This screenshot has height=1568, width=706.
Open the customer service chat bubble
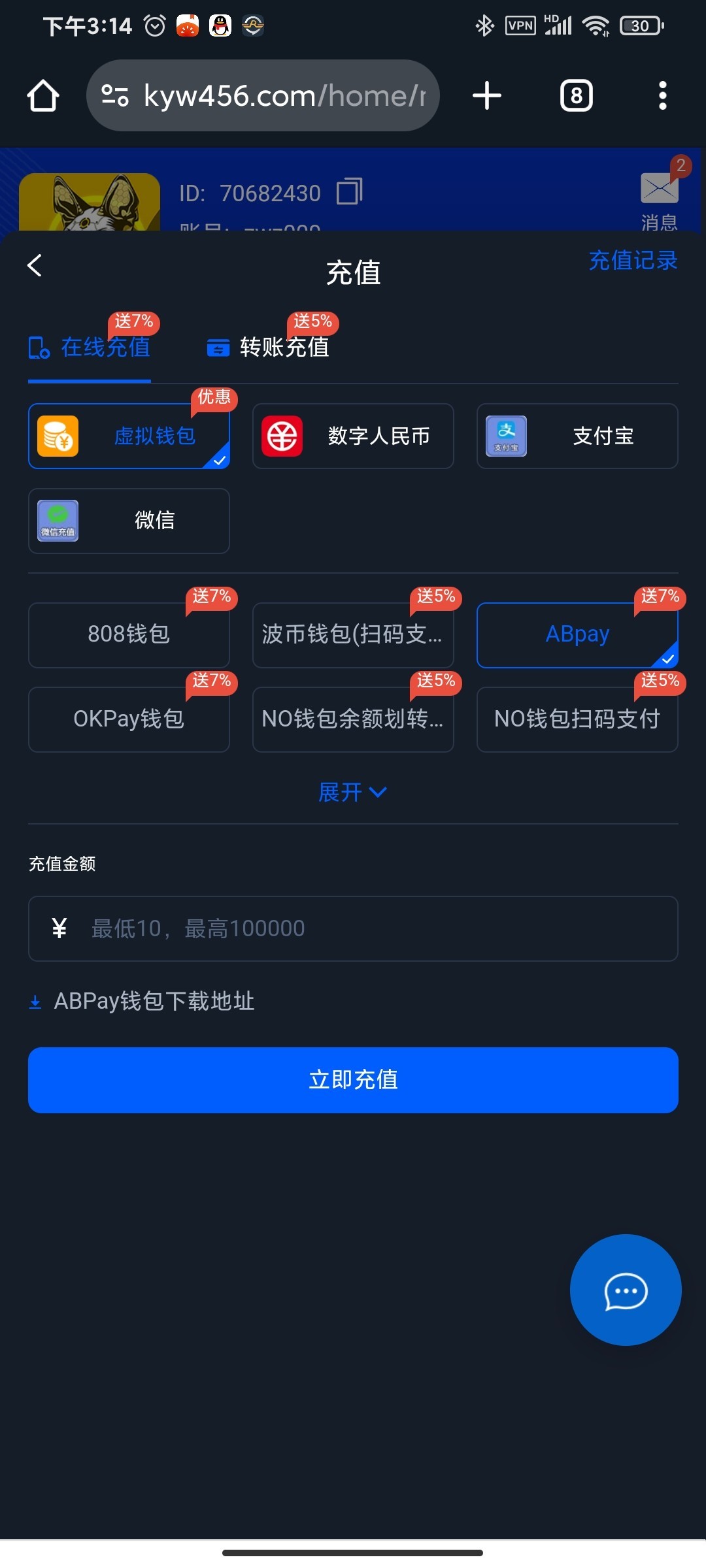point(626,1290)
